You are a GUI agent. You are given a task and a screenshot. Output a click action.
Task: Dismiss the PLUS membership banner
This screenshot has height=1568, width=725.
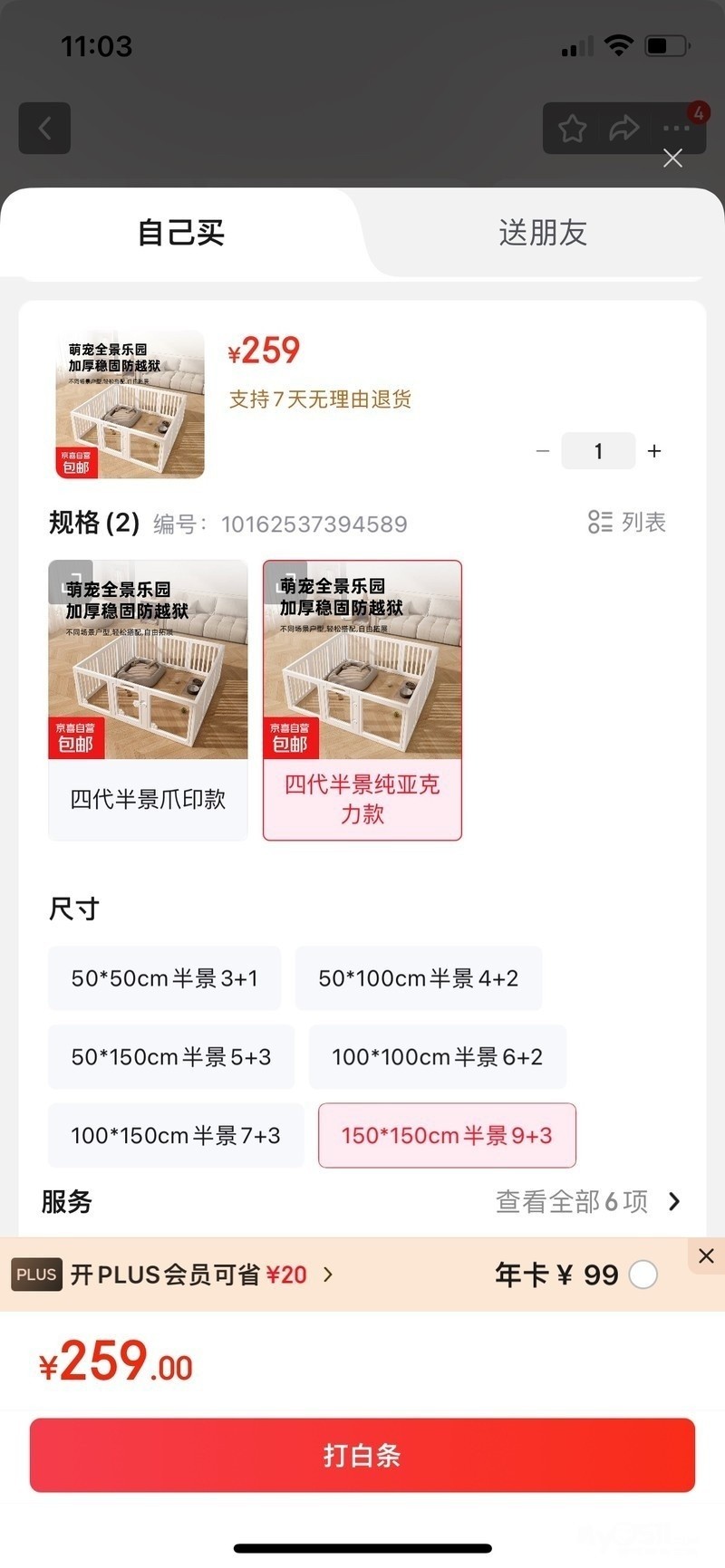[x=706, y=1256]
